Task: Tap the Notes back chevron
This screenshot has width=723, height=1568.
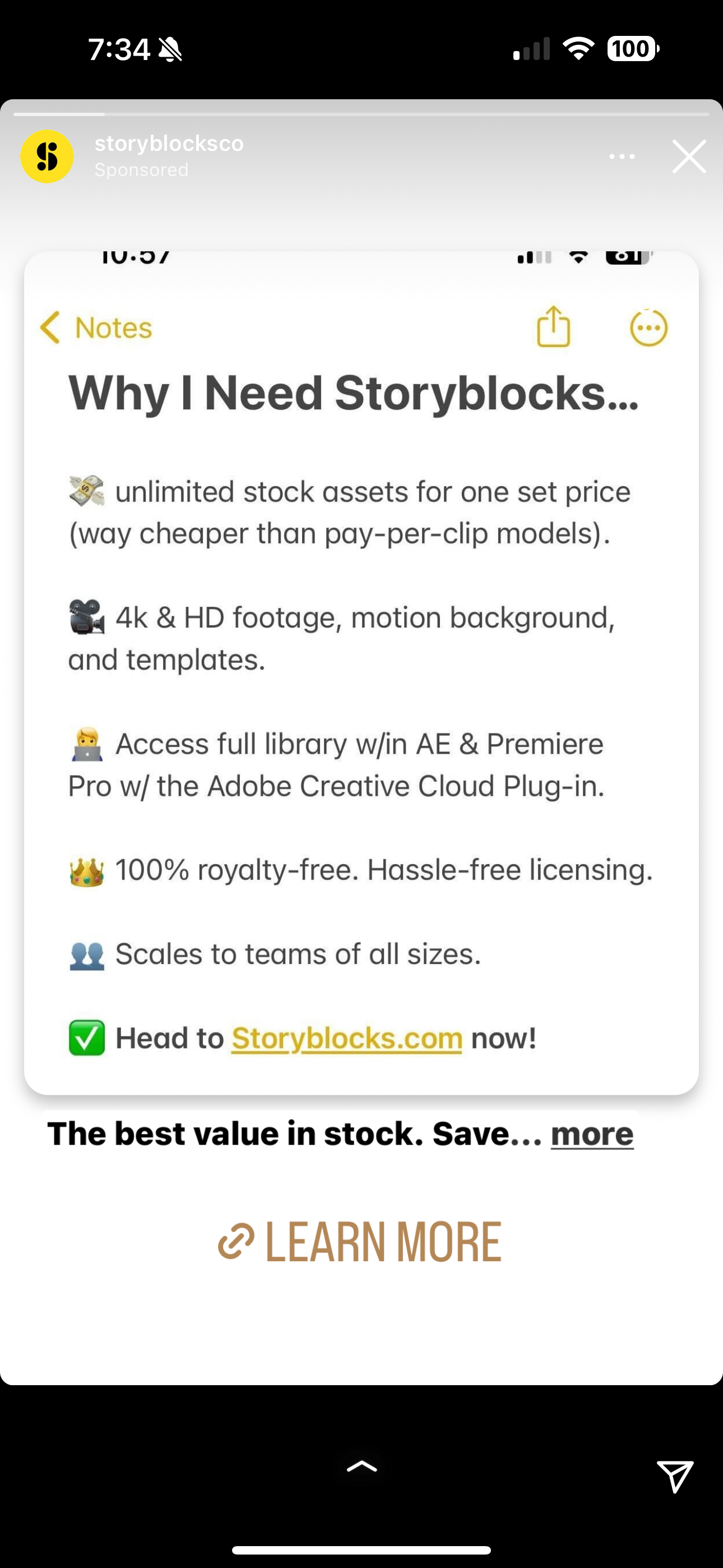Action: point(50,327)
